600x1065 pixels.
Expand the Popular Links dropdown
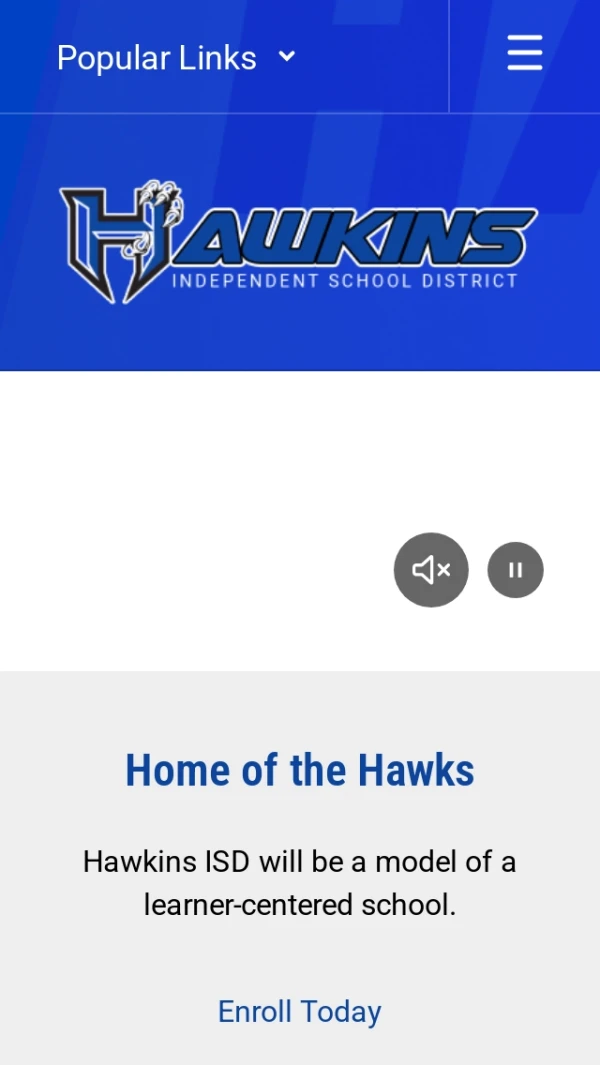tap(177, 58)
